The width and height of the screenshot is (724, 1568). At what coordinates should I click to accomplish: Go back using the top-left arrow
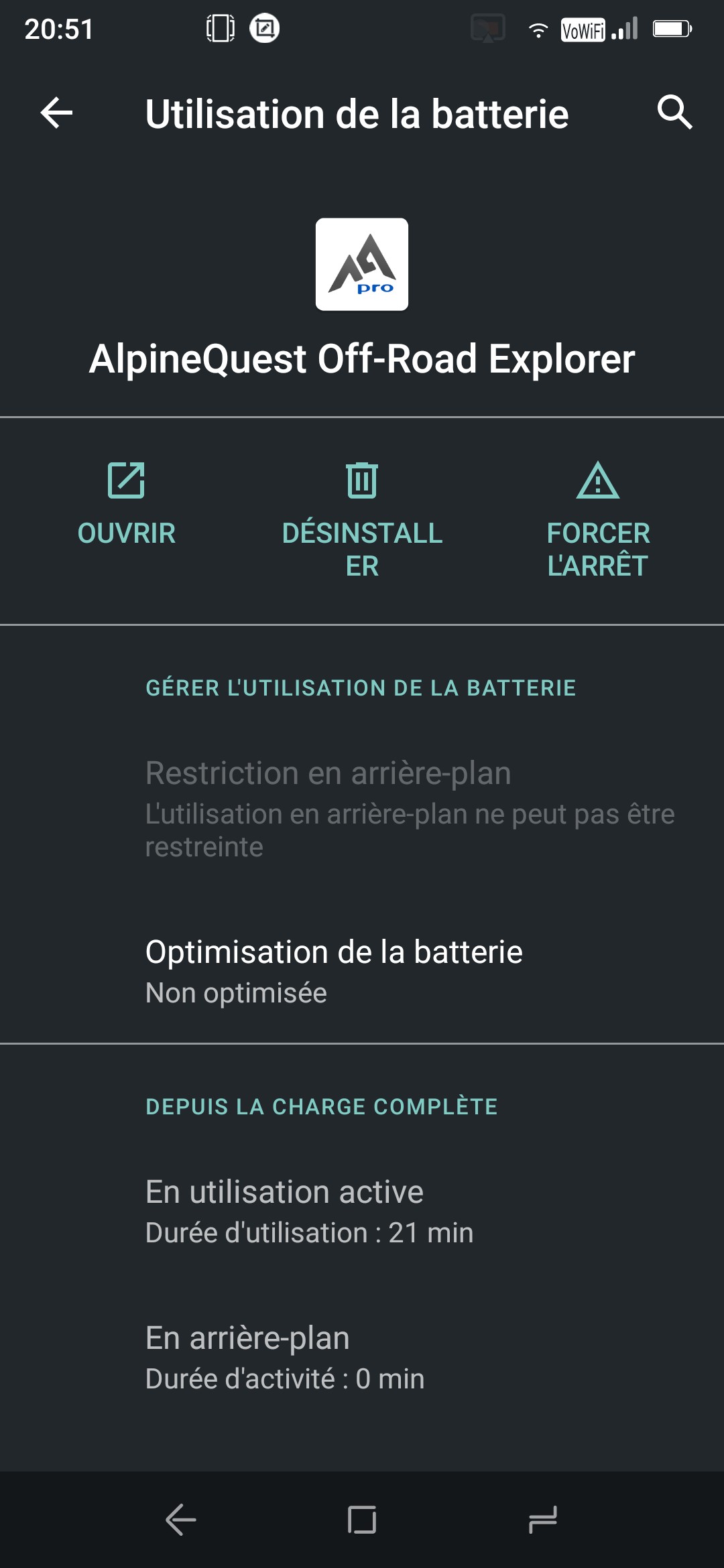[57, 113]
